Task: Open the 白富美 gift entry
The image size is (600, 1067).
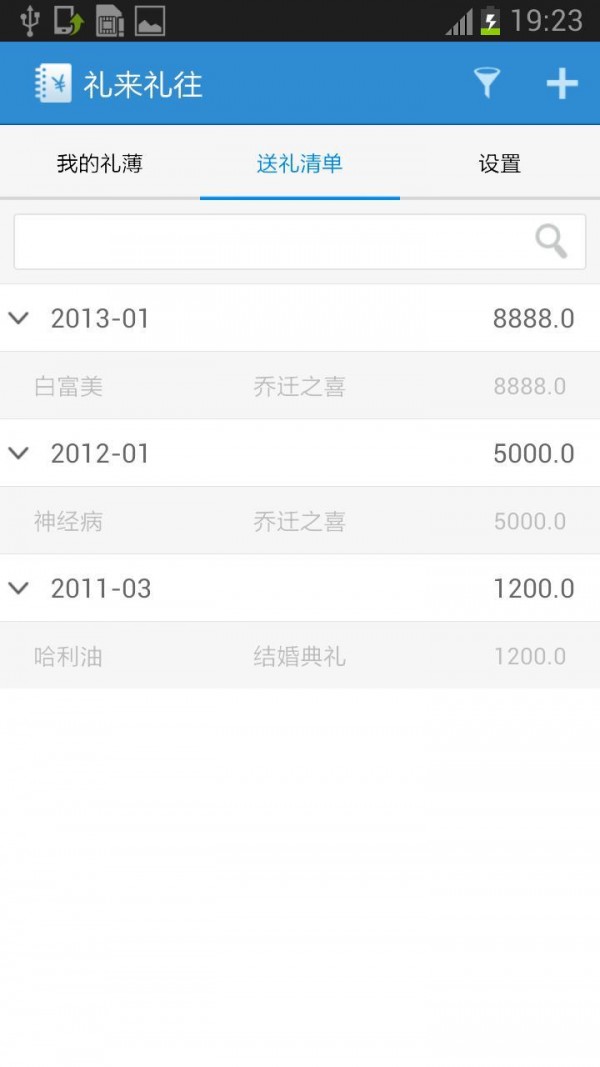Action: coord(300,386)
